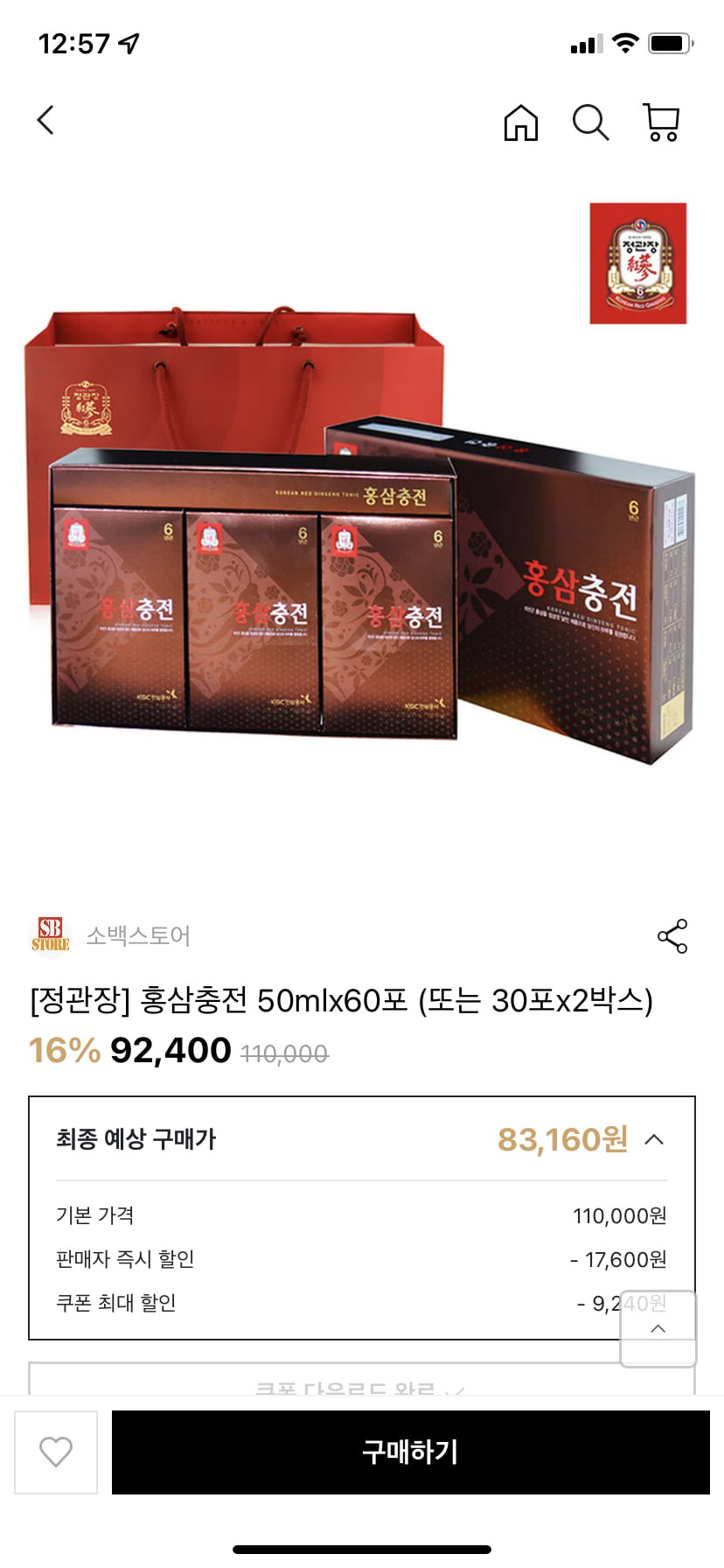This screenshot has width=724, height=1568.
Task: Open the home icon
Action: point(520,122)
